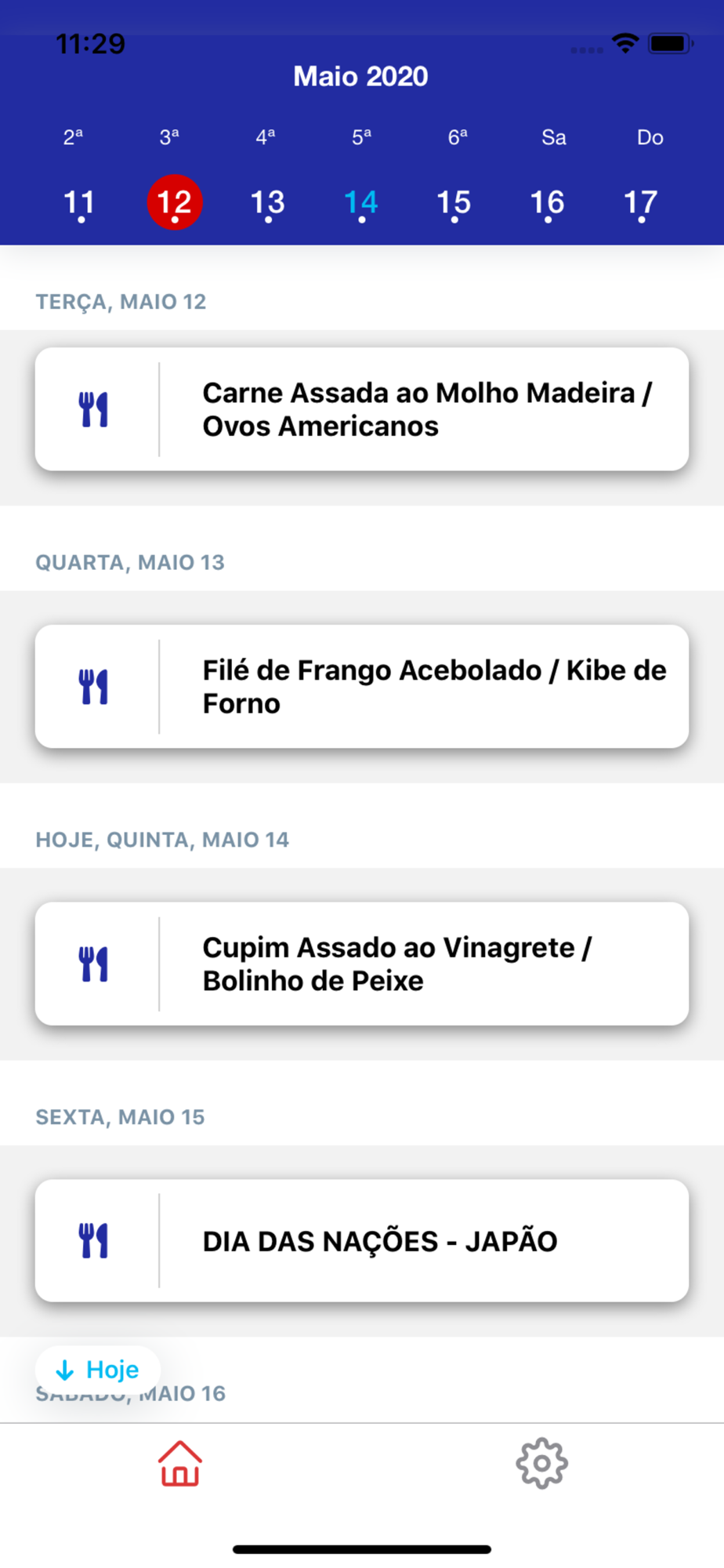724x1568 pixels.
Task: Pick Saturday the 16th
Action: click(x=548, y=203)
